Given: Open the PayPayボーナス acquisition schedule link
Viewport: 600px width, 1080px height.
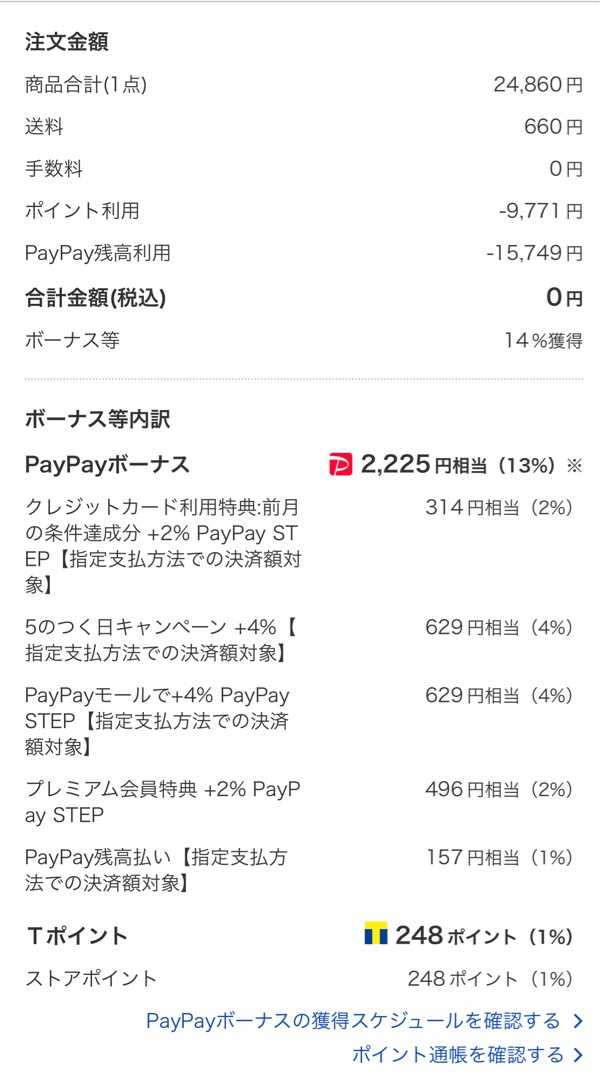Looking at the screenshot, I should (364, 1021).
